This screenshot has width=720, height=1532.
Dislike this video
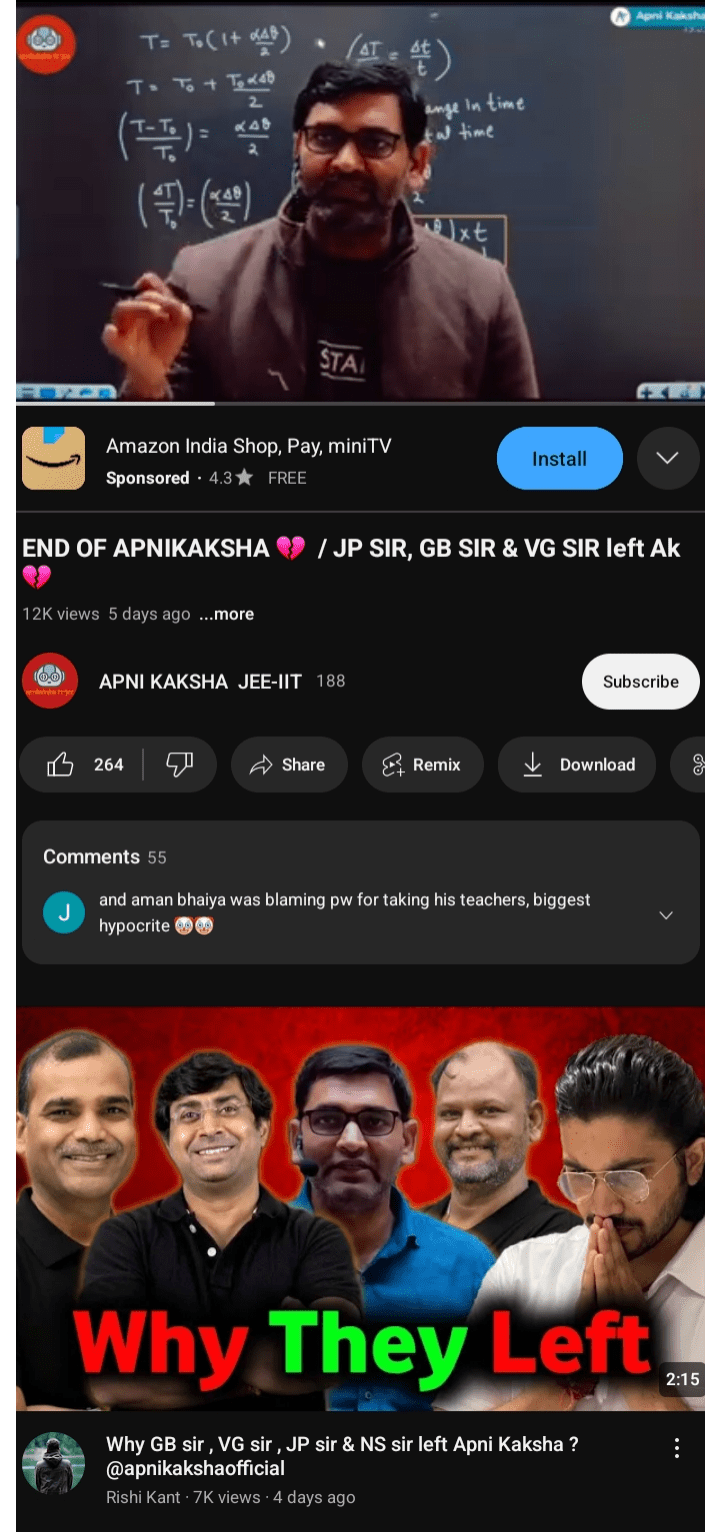point(179,765)
